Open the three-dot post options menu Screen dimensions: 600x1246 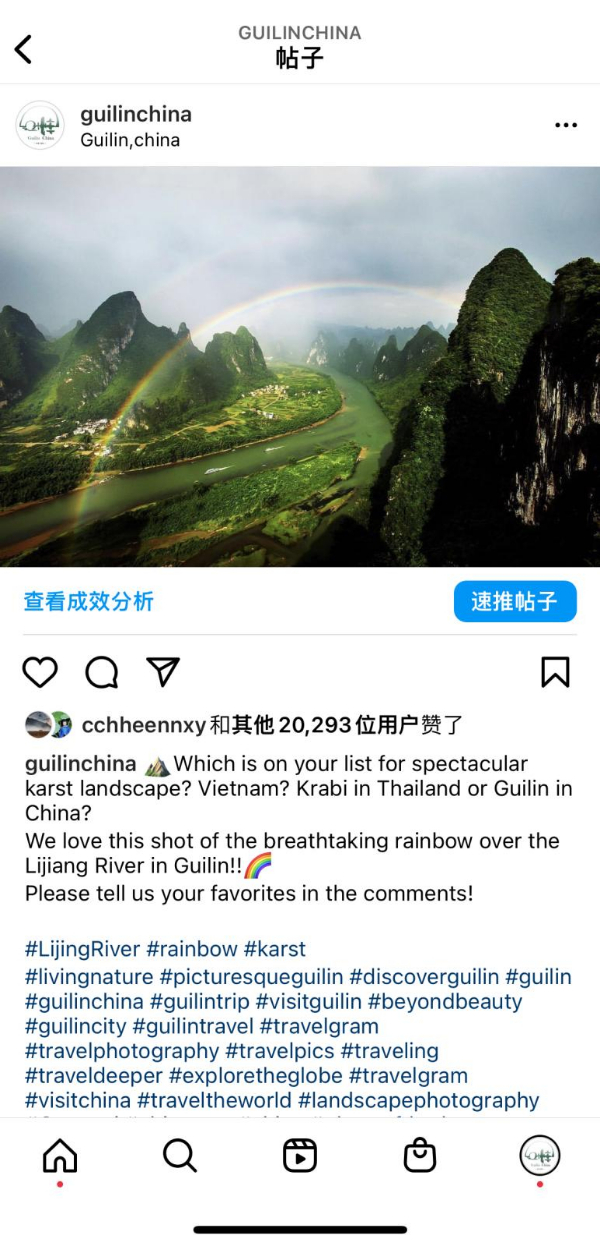point(566,125)
